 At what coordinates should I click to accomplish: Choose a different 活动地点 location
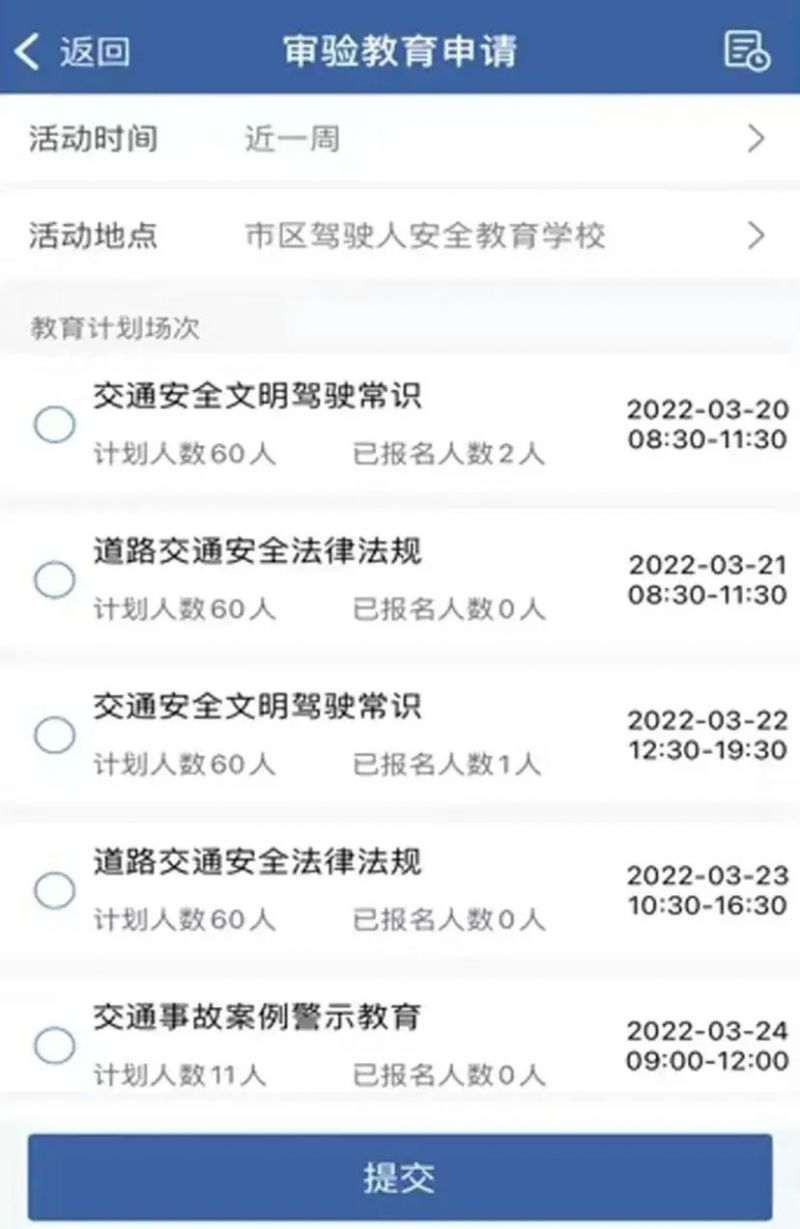pyautogui.click(x=400, y=236)
